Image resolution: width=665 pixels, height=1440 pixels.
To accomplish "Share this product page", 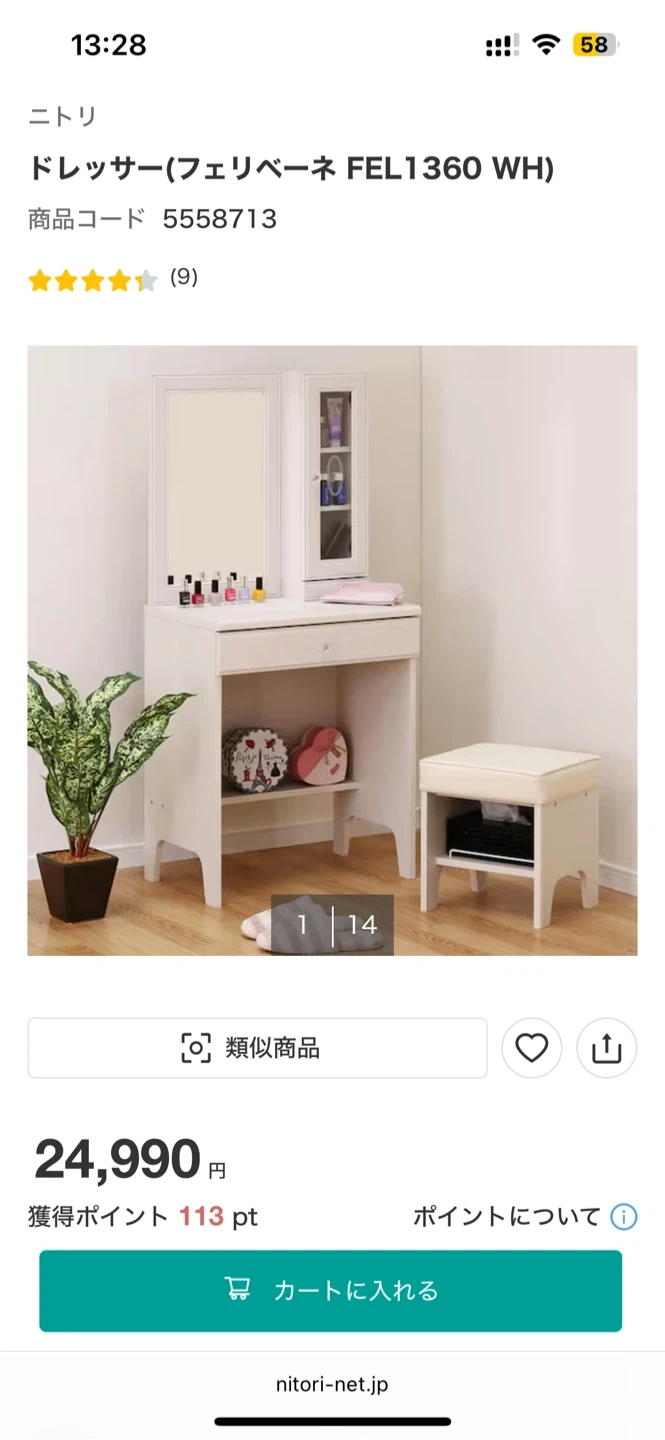I will (606, 1048).
